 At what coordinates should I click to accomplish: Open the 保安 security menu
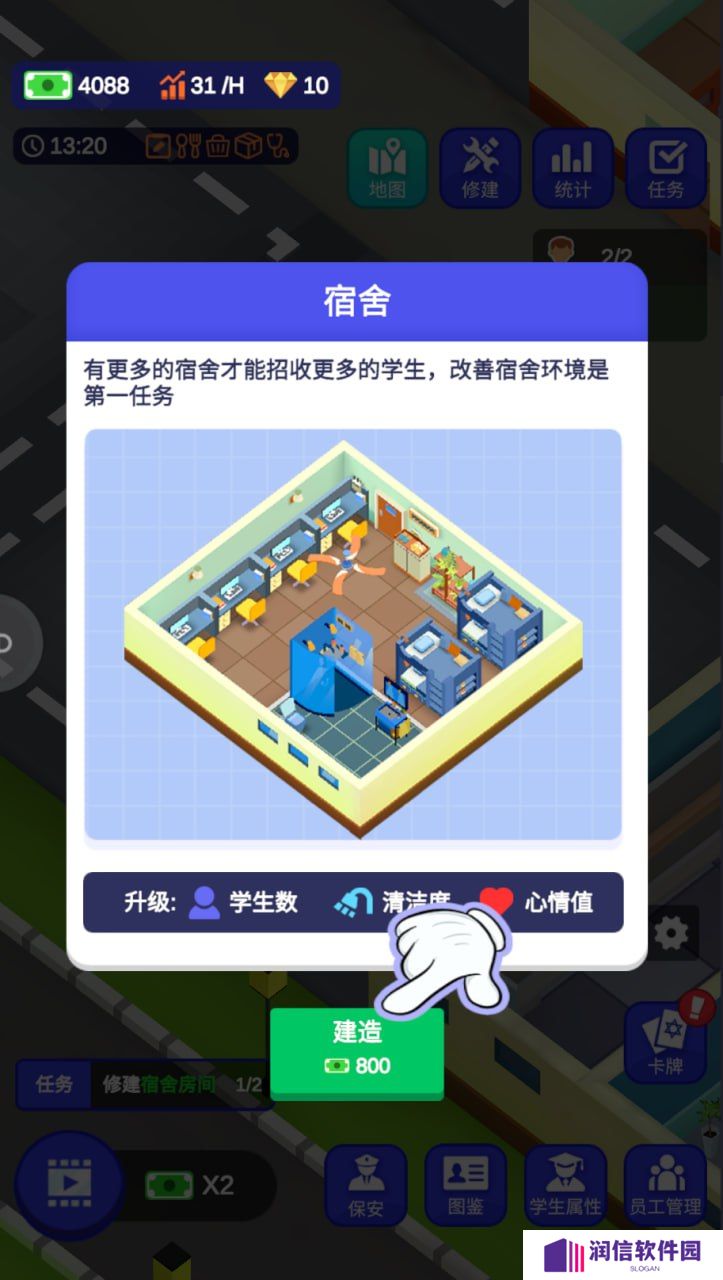[366, 1185]
